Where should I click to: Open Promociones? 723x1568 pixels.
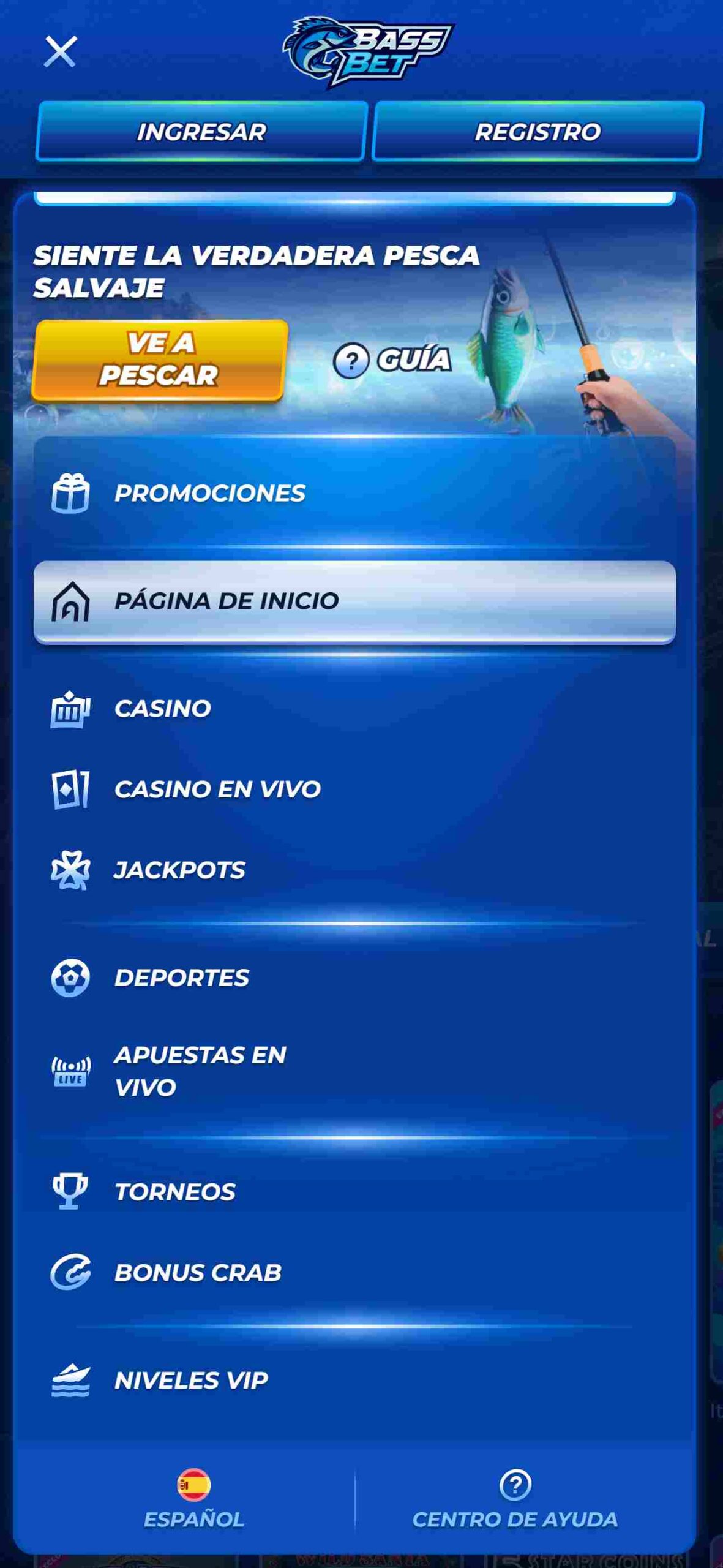(354, 493)
